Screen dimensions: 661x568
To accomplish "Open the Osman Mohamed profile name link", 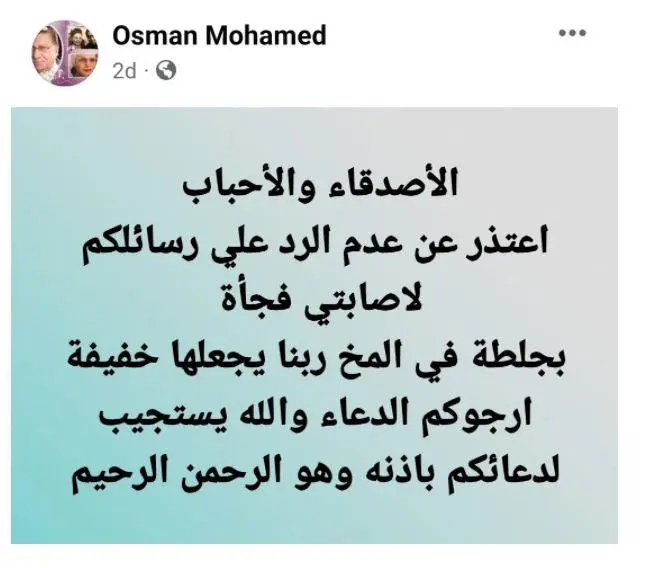I will point(218,36).
